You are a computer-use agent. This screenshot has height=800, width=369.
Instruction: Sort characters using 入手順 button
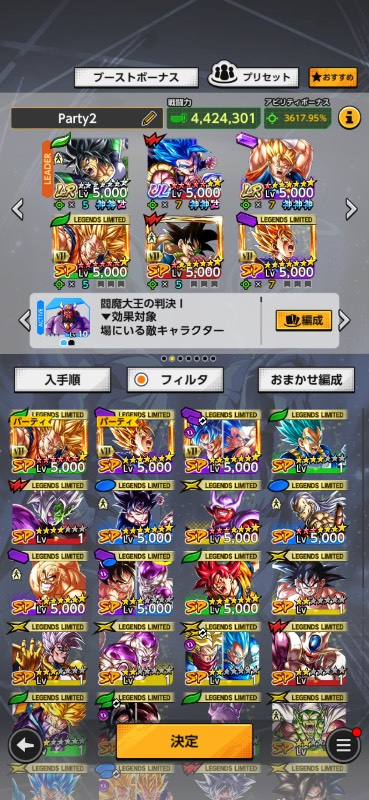(62, 380)
